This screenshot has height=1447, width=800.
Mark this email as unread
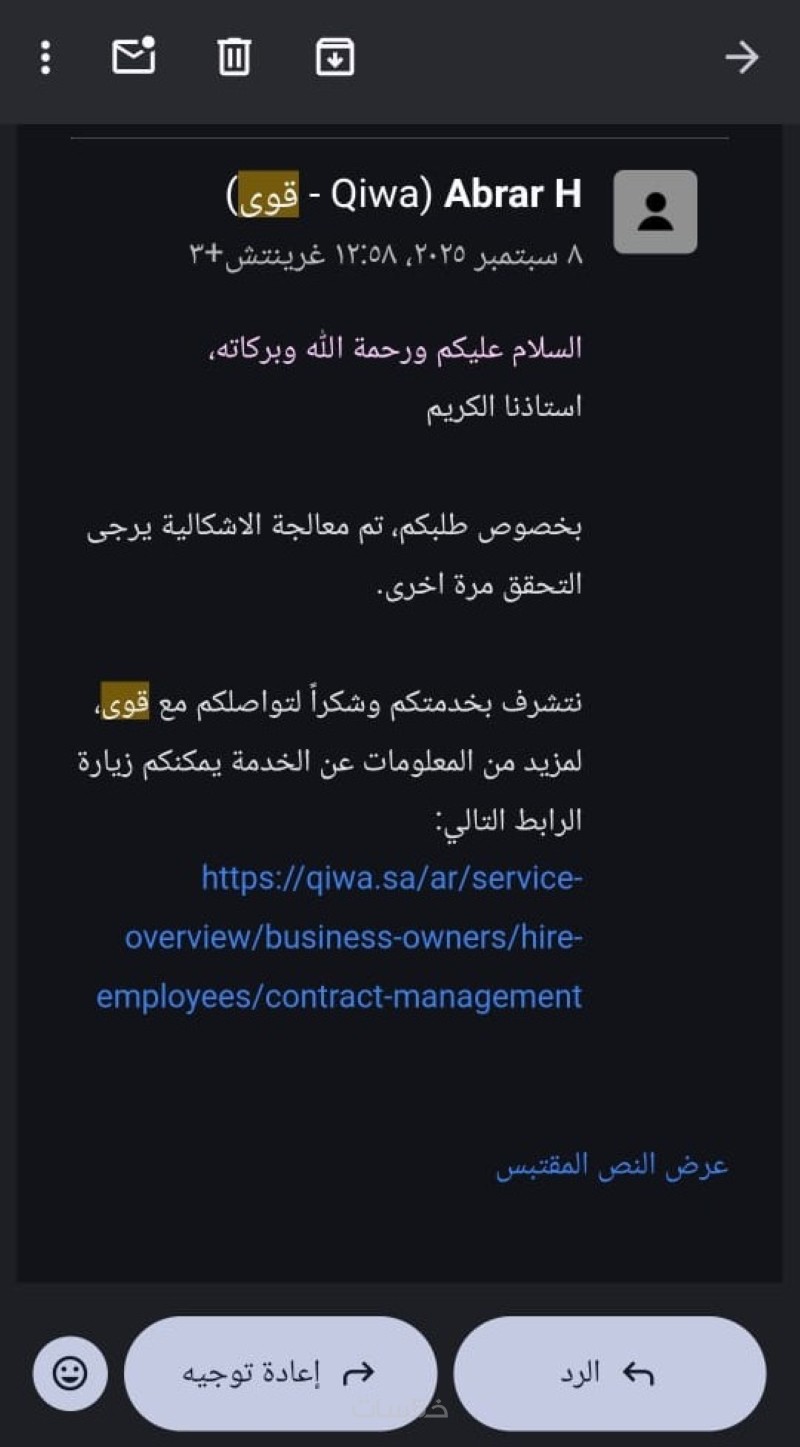134,57
